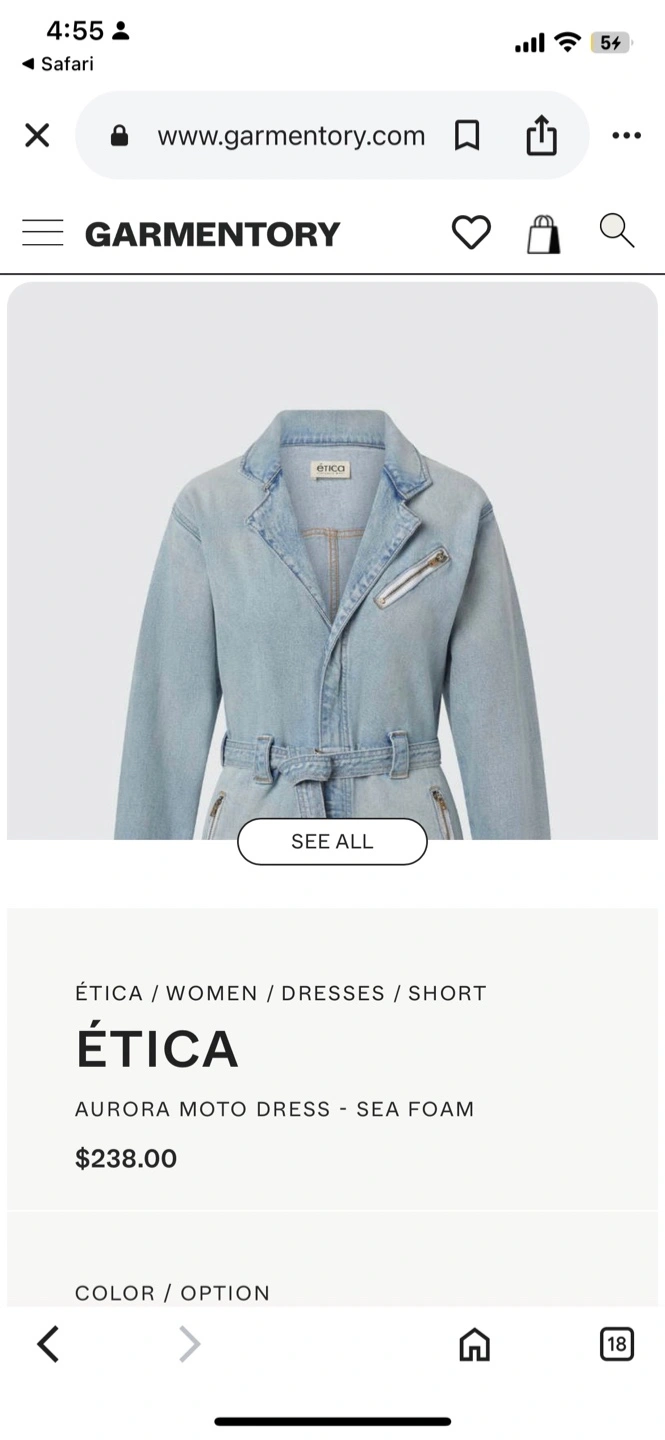Open the hamburger menu
Image resolution: width=665 pixels, height=1440 pixels.
click(x=43, y=233)
